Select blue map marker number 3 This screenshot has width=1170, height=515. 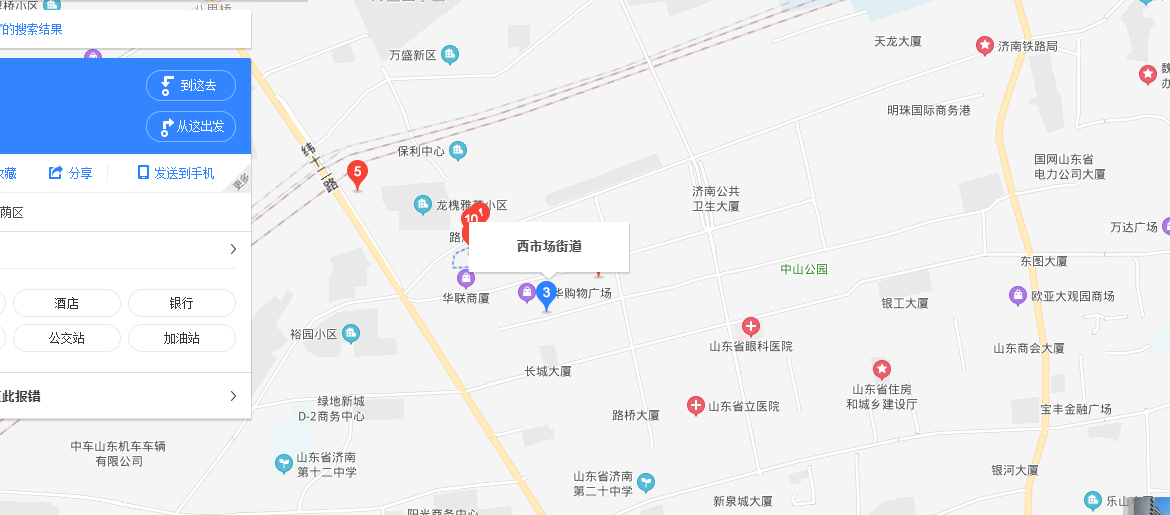point(546,294)
